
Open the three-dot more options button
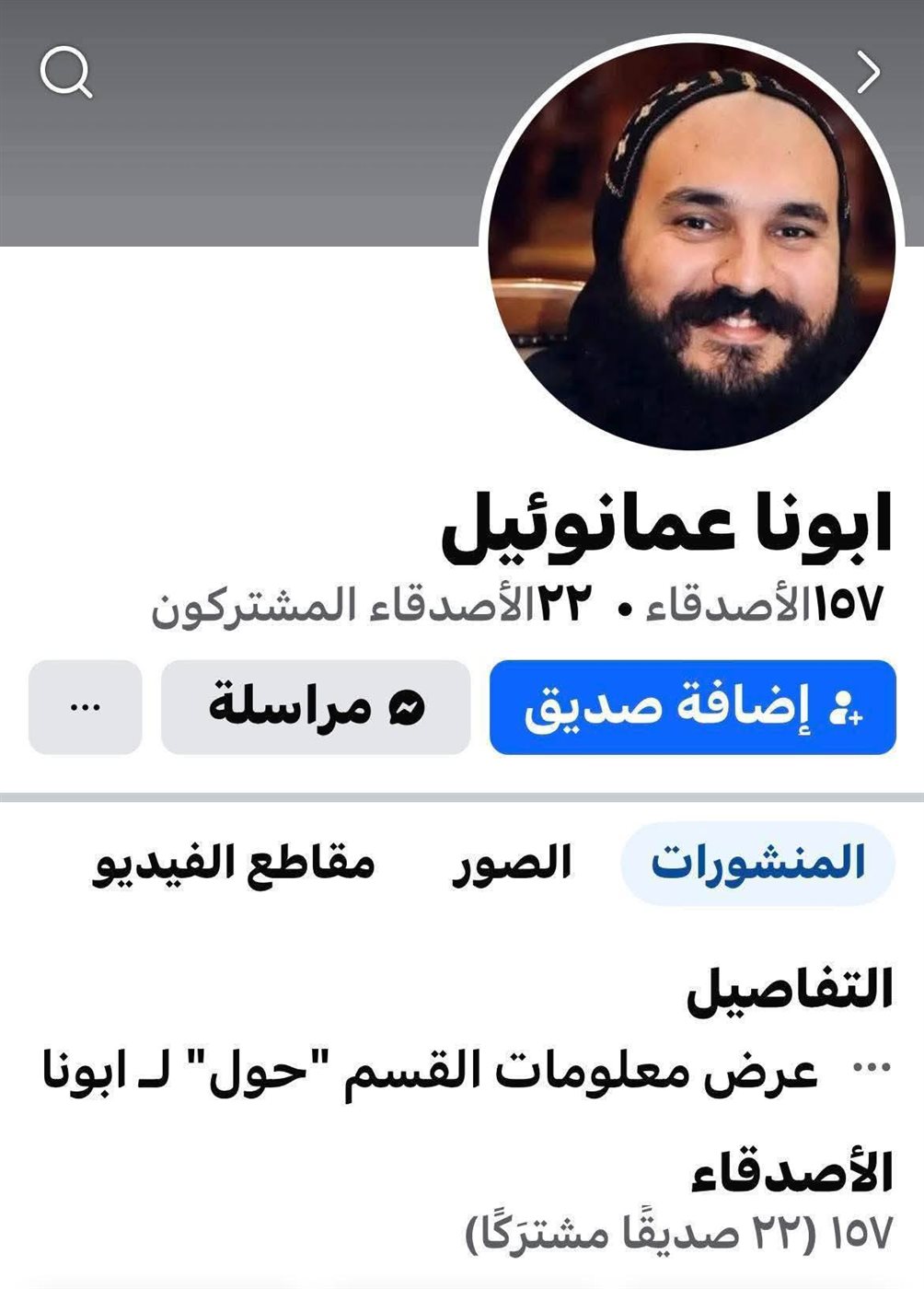point(86,707)
